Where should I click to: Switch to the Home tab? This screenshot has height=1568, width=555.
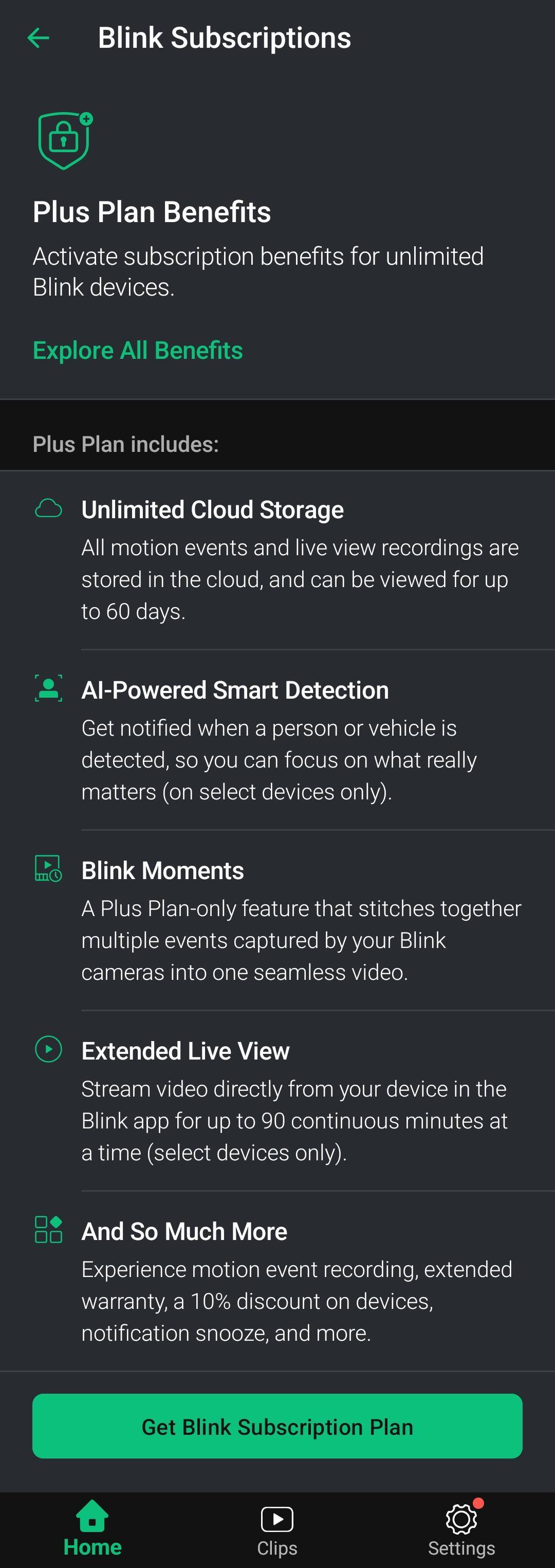click(92, 1528)
